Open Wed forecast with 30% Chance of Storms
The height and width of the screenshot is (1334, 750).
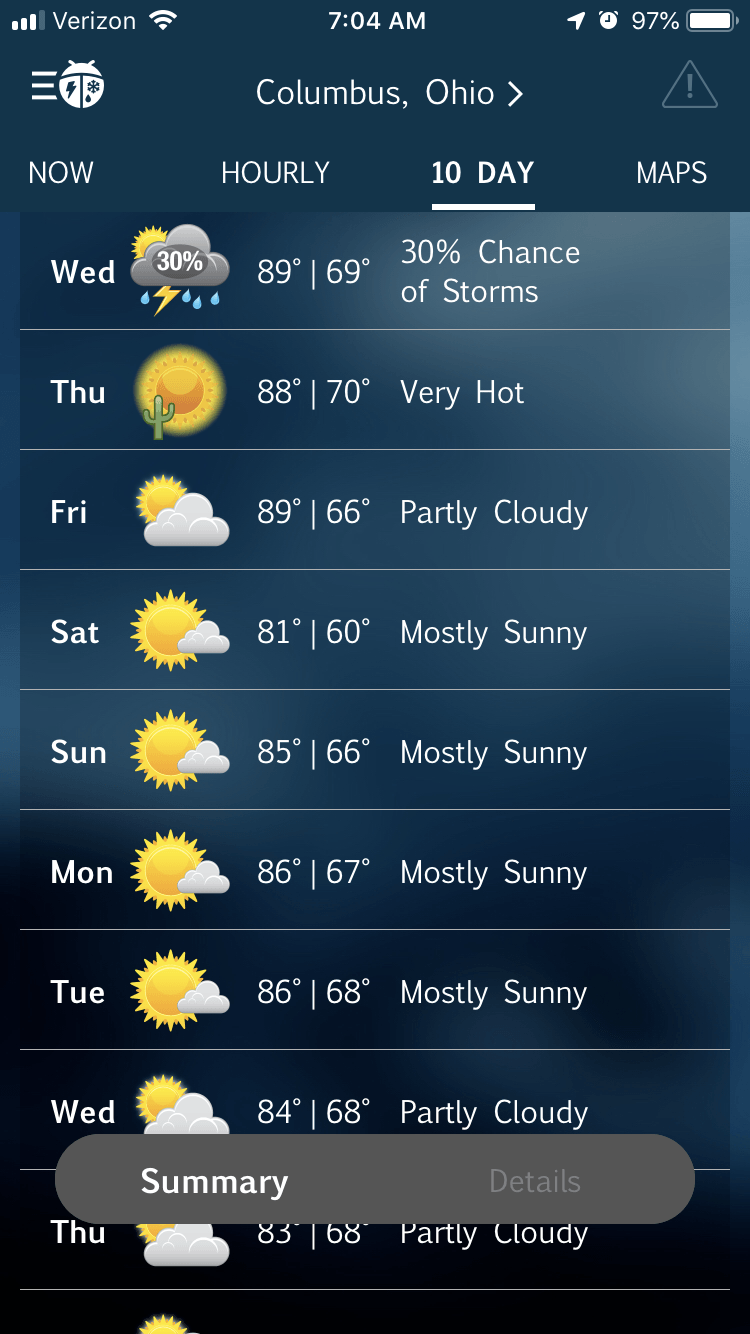click(x=375, y=271)
